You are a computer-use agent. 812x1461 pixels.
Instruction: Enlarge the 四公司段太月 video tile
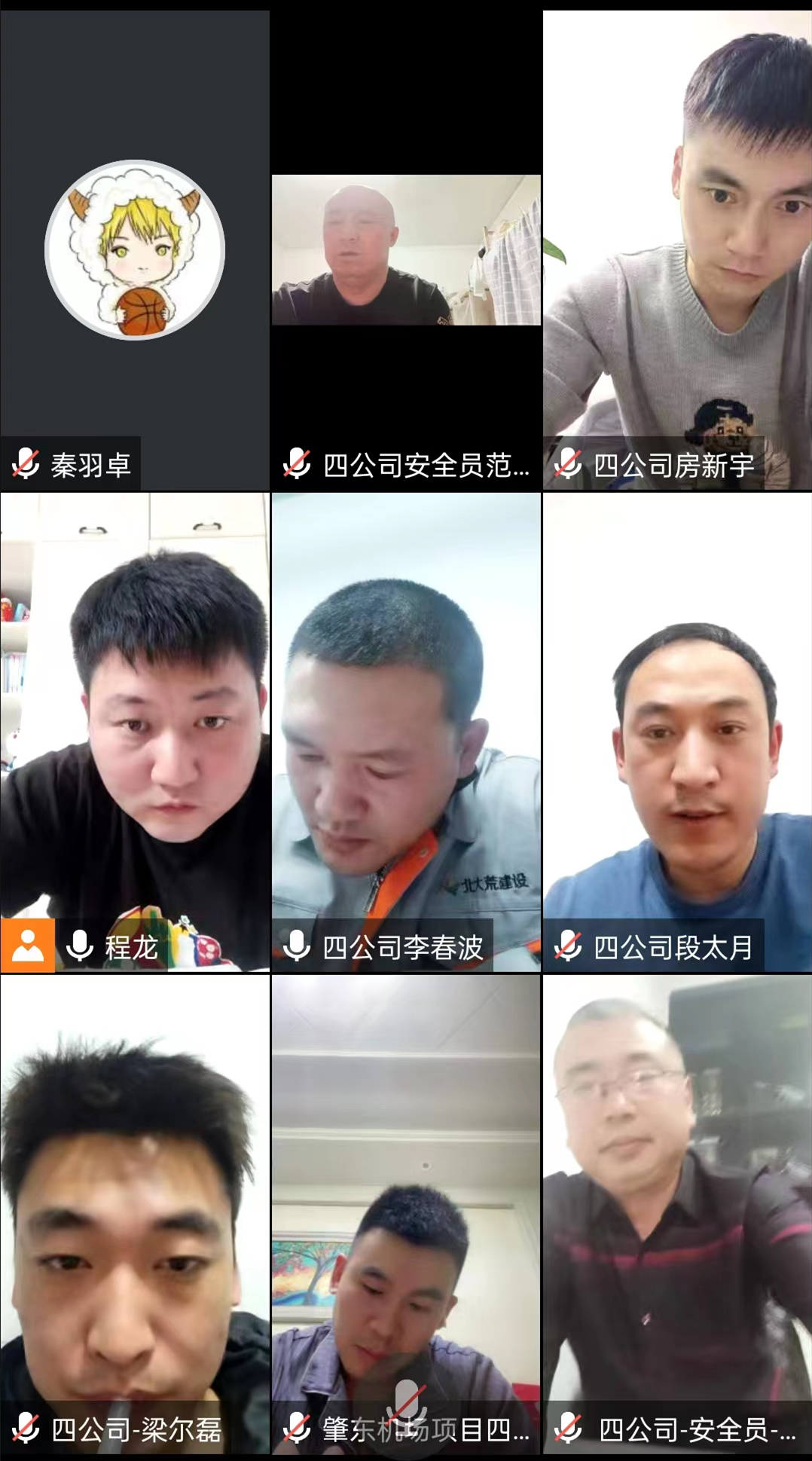677,731
